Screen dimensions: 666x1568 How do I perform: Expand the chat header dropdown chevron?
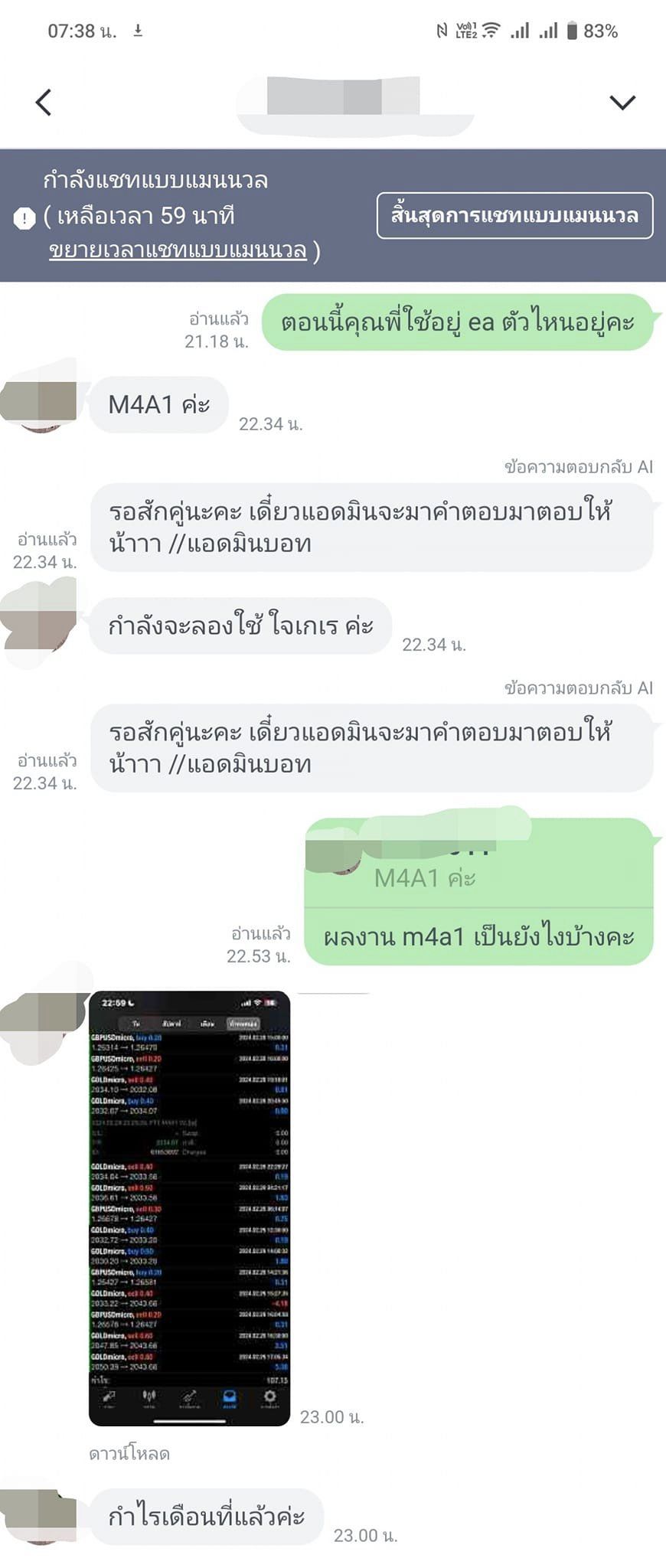[x=622, y=102]
